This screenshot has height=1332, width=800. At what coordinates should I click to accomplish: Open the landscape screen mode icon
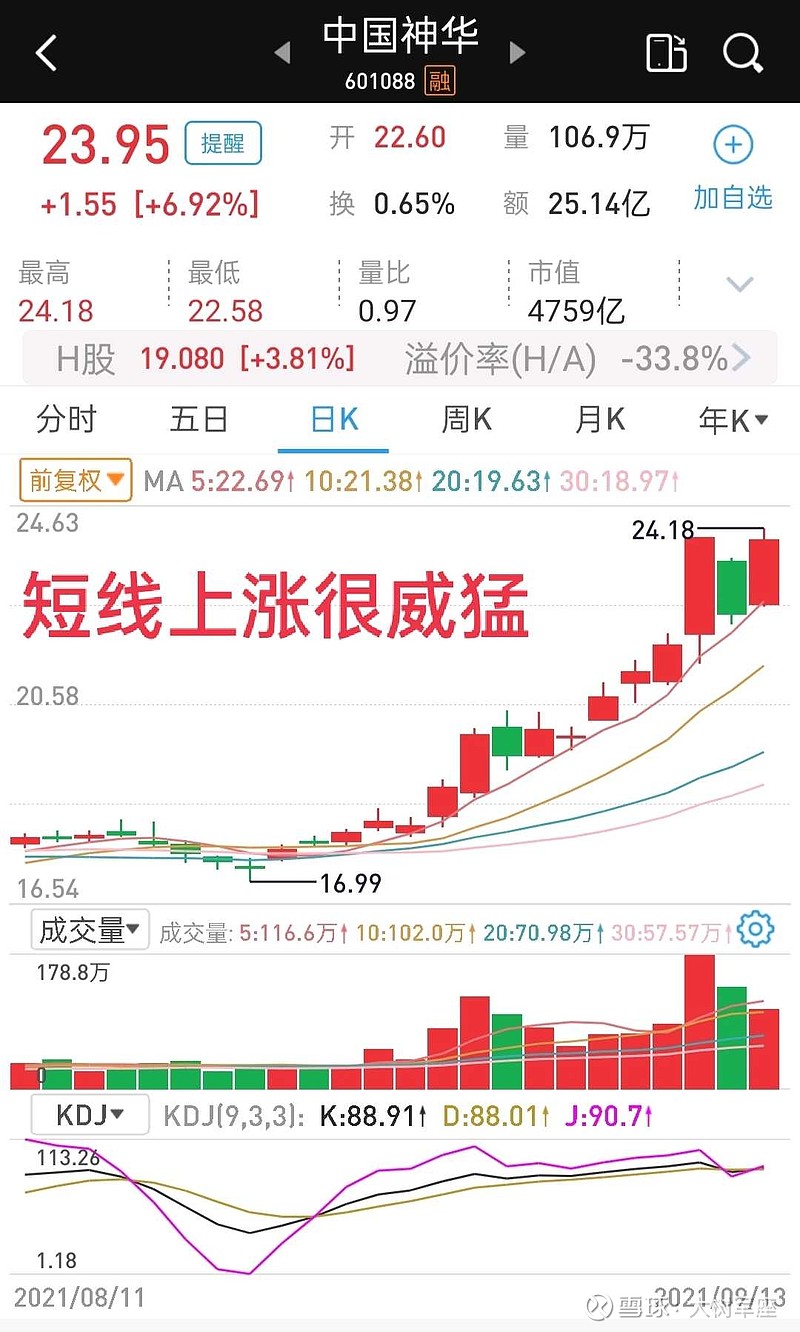666,52
